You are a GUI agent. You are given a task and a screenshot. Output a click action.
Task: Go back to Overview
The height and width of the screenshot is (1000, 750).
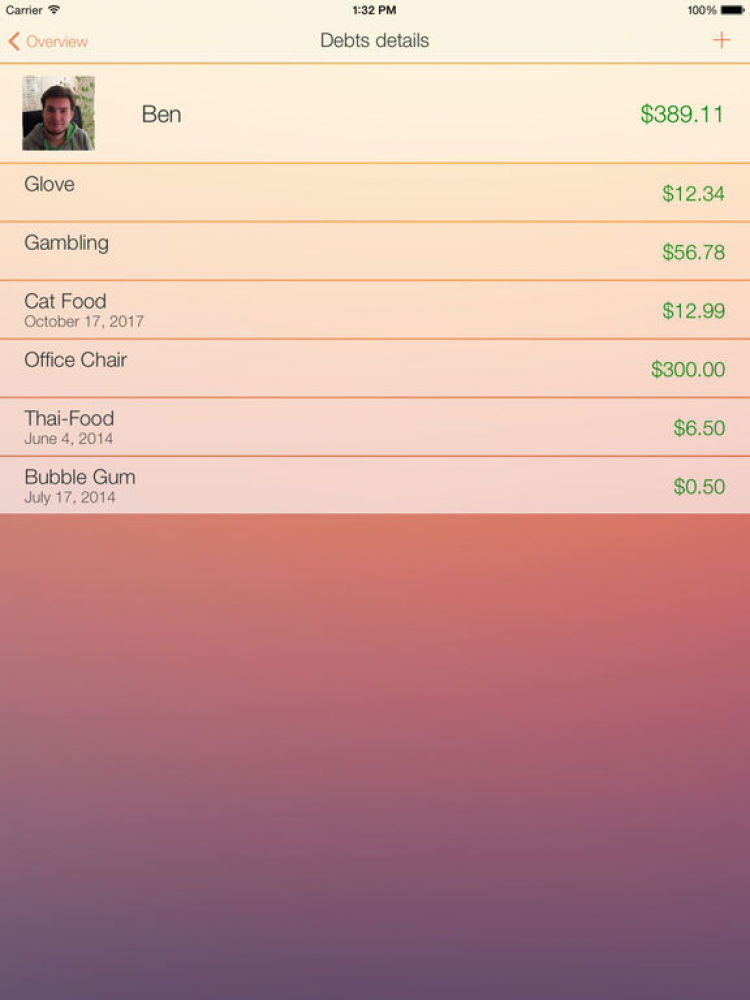(x=48, y=41)
